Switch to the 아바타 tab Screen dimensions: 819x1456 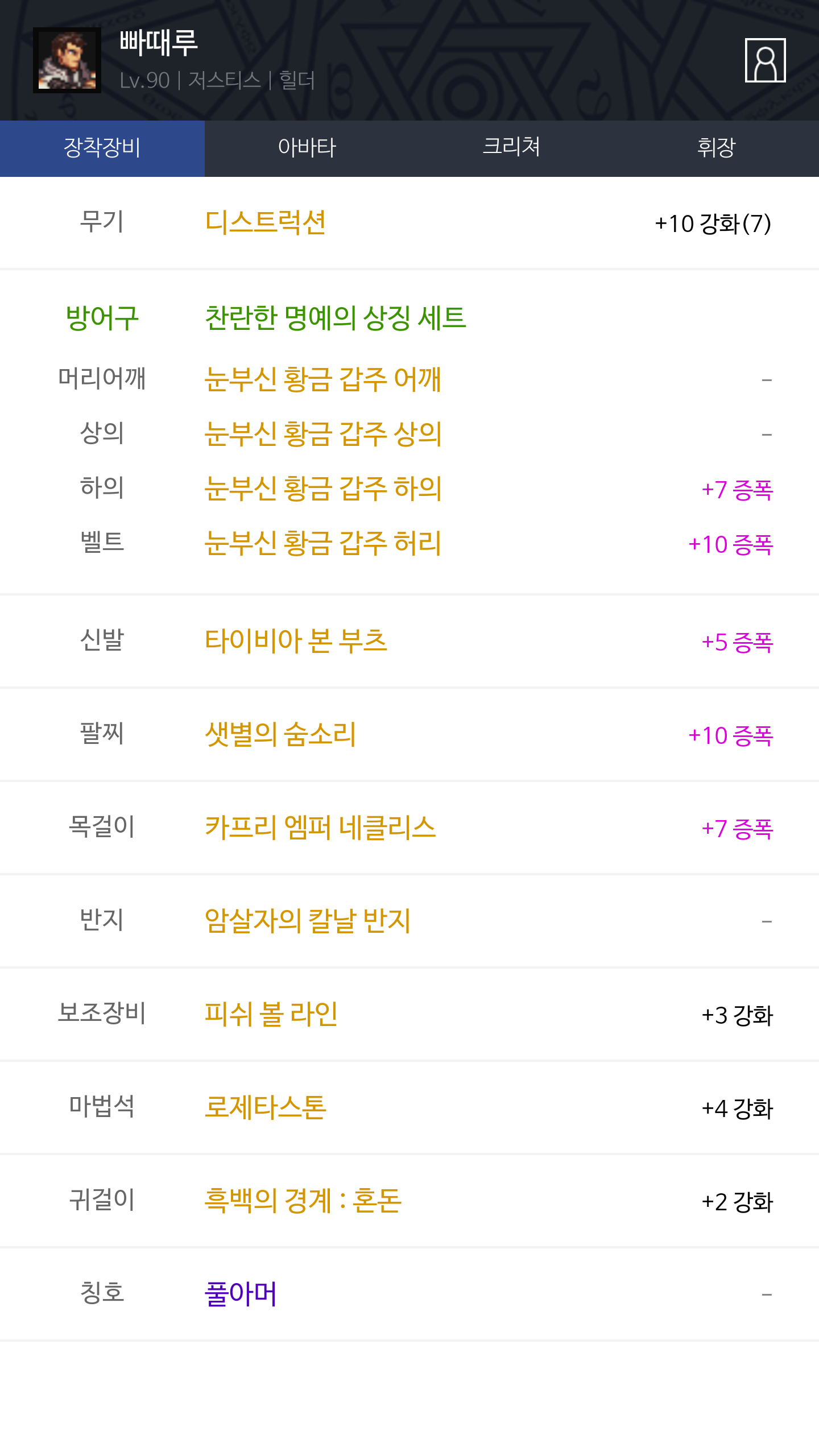307,148
